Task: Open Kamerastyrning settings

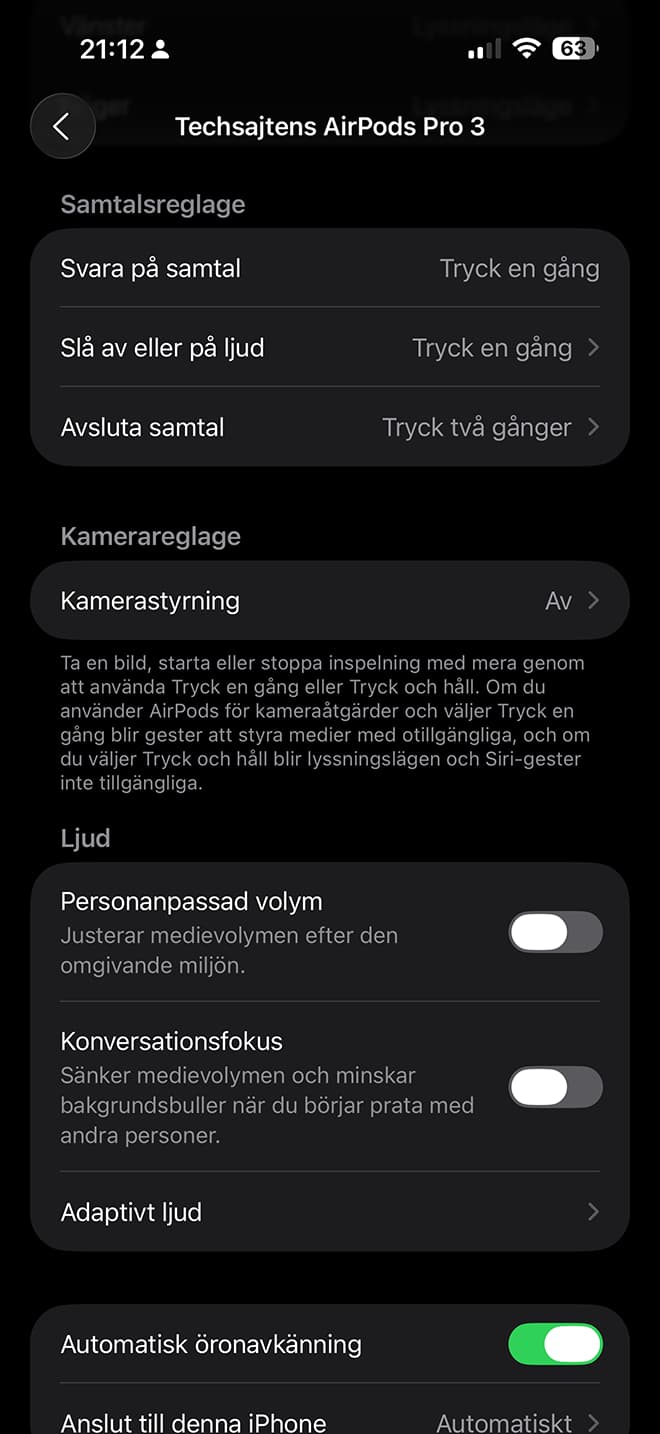Action: coord(330,601)
